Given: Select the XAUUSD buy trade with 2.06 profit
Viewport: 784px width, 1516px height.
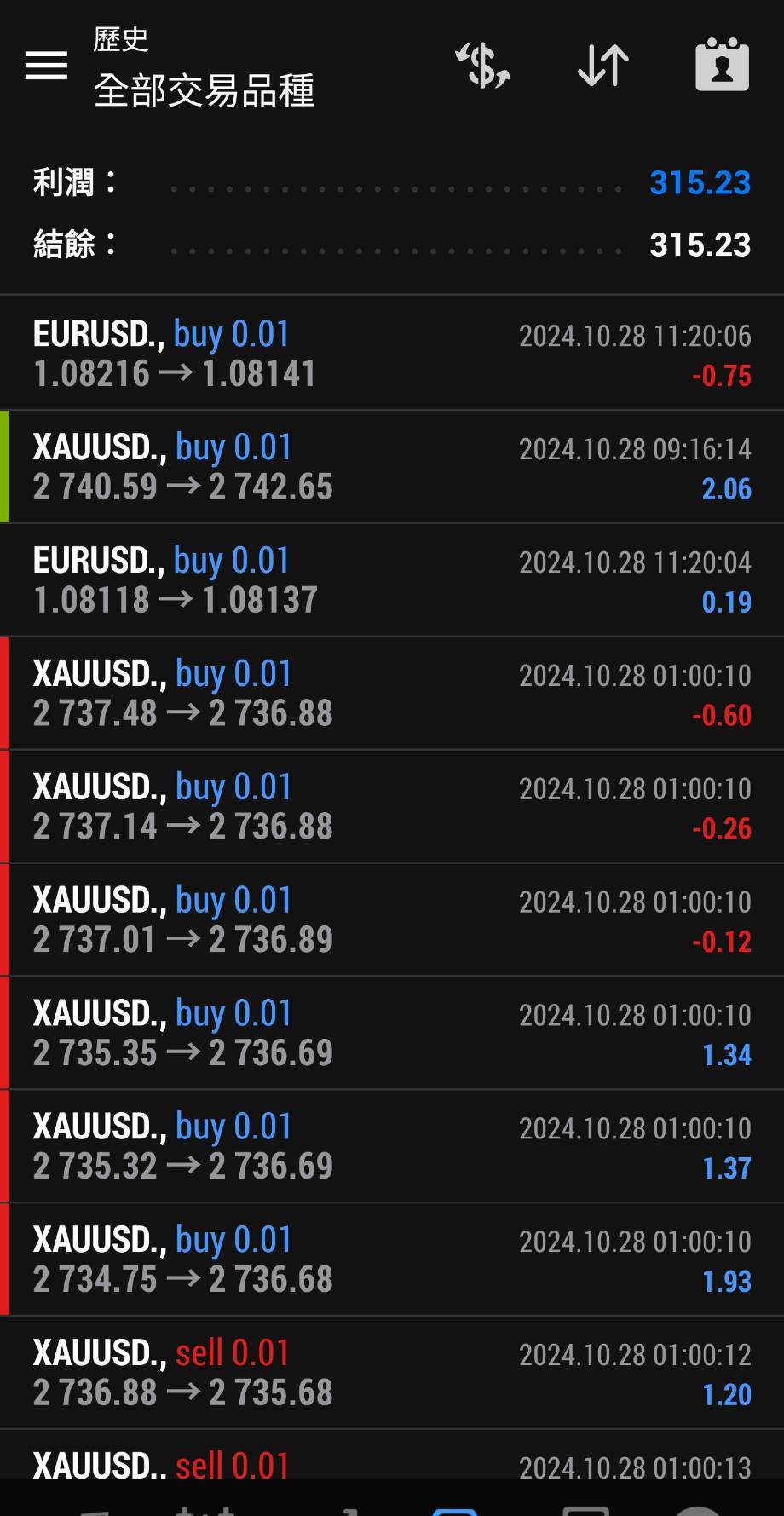Looking at the screenshot, I should click(x=392, y=467).
